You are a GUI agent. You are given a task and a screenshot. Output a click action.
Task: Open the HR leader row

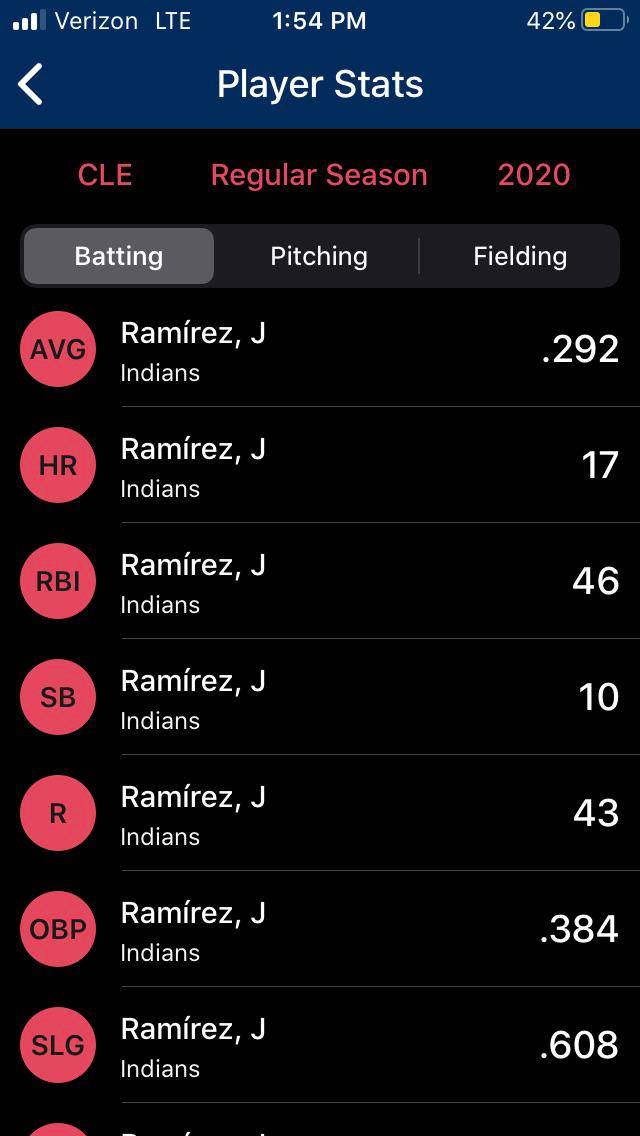click(320, 466)
